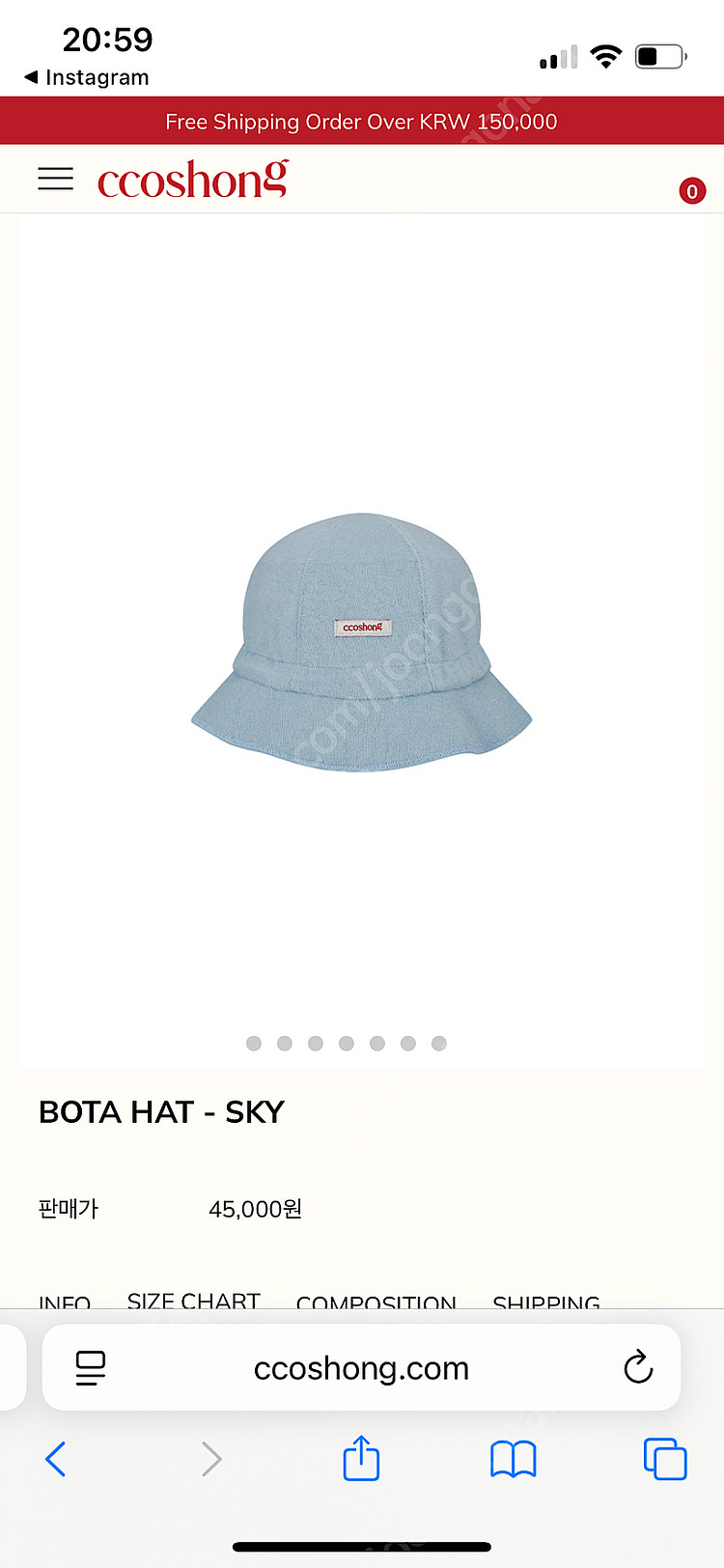The width and height of the screenshot is (724, 1568).
Task: Go back to the previous page
Action: click(56, 1459)
